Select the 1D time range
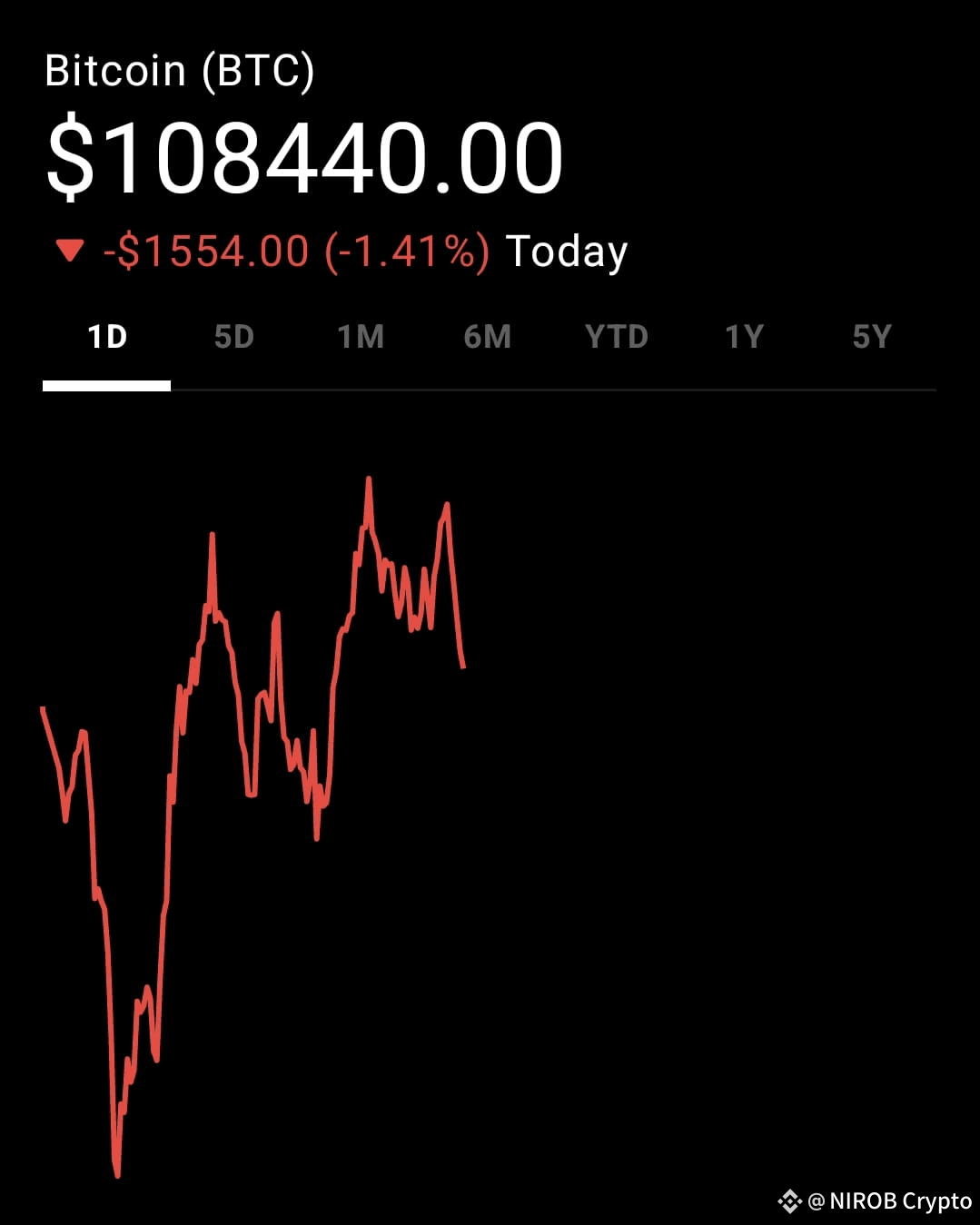 (106, 338)
